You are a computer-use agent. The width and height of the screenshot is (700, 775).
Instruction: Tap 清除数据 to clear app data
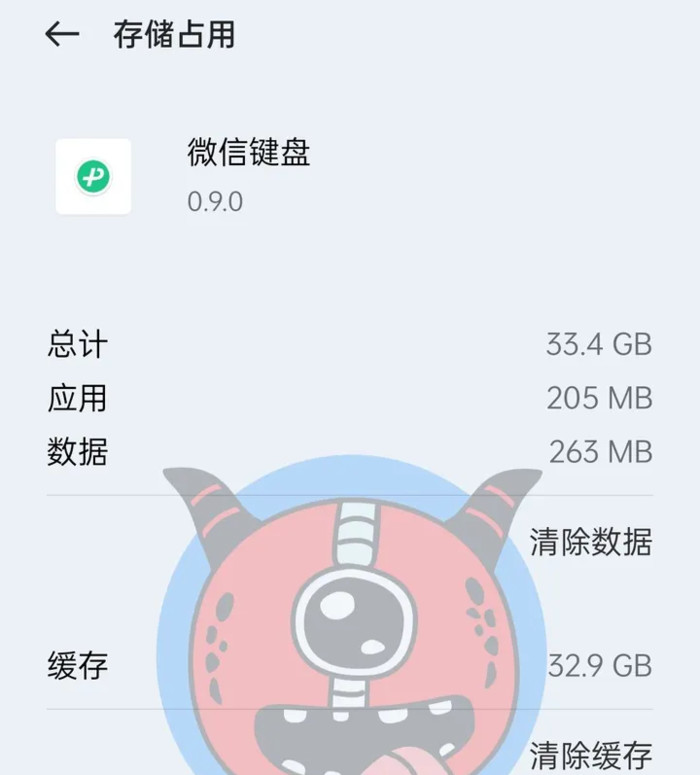coord(590,542)
